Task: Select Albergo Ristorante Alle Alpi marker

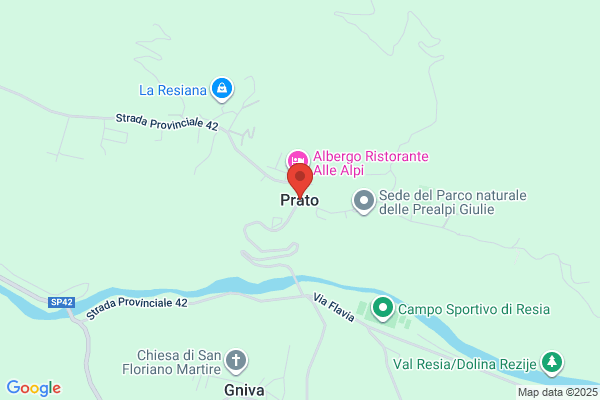Action: (x=297, y=160)
